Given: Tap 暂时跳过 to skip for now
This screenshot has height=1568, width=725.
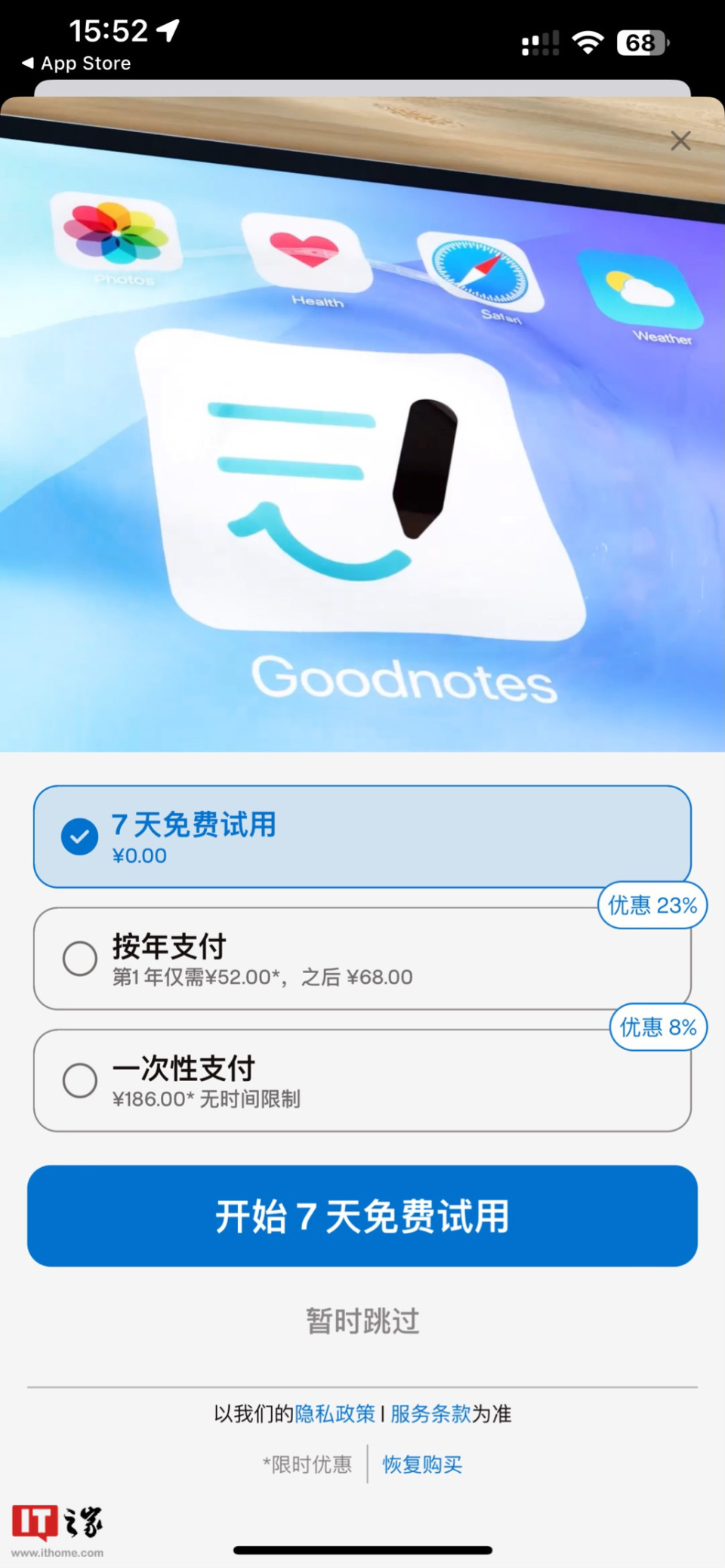Looking at the screenshot, I should pos(362,1320).
